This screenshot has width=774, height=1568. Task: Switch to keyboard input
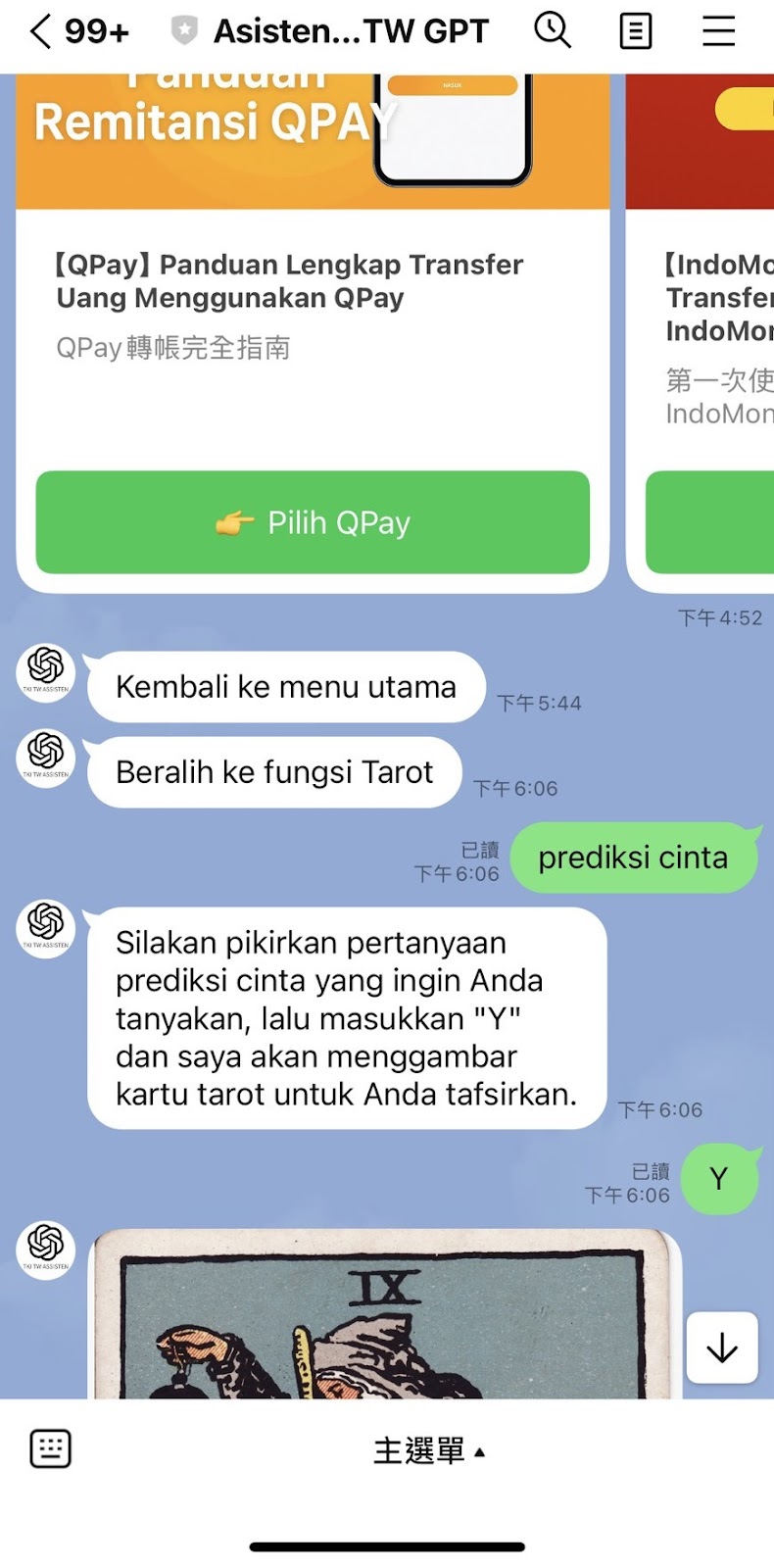51,1448
